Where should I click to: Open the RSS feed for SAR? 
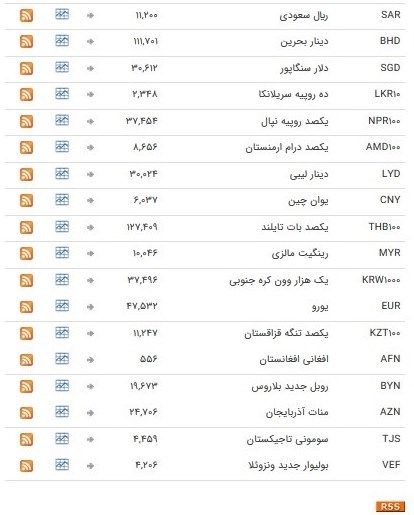[26, 16]
